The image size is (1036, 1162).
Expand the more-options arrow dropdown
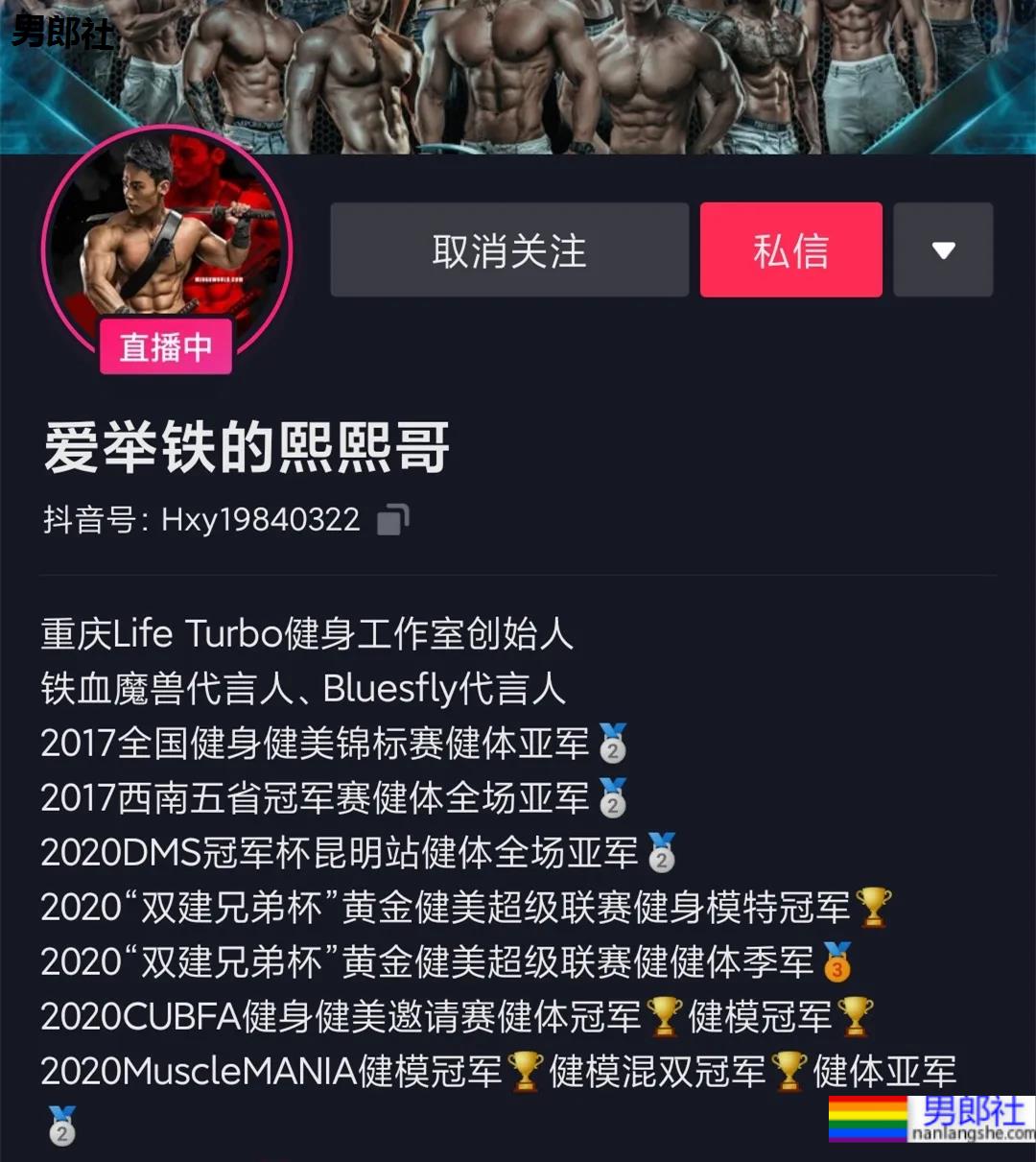point(943,249)
